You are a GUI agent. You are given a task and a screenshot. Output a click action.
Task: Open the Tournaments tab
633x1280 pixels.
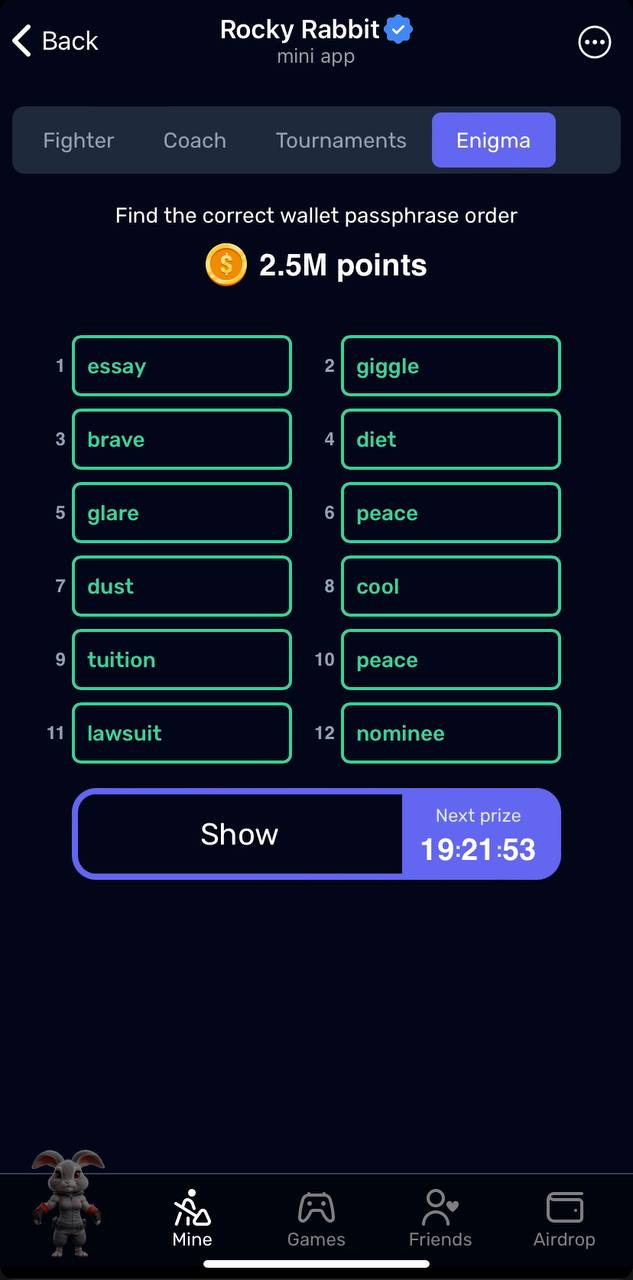coord(341,140)
